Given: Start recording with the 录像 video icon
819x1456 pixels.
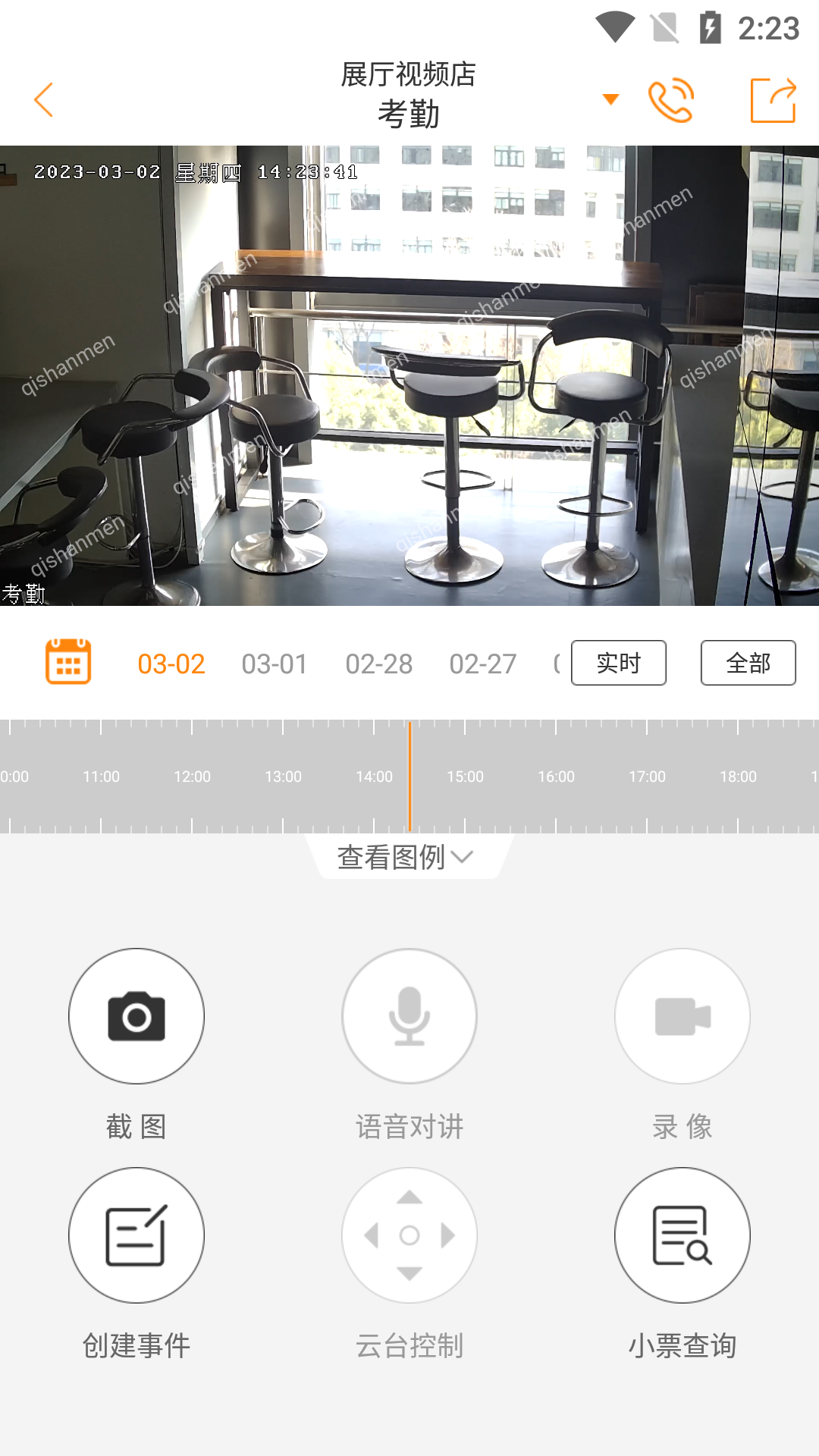Looking at the screenshot, I should coord(681,1015).
